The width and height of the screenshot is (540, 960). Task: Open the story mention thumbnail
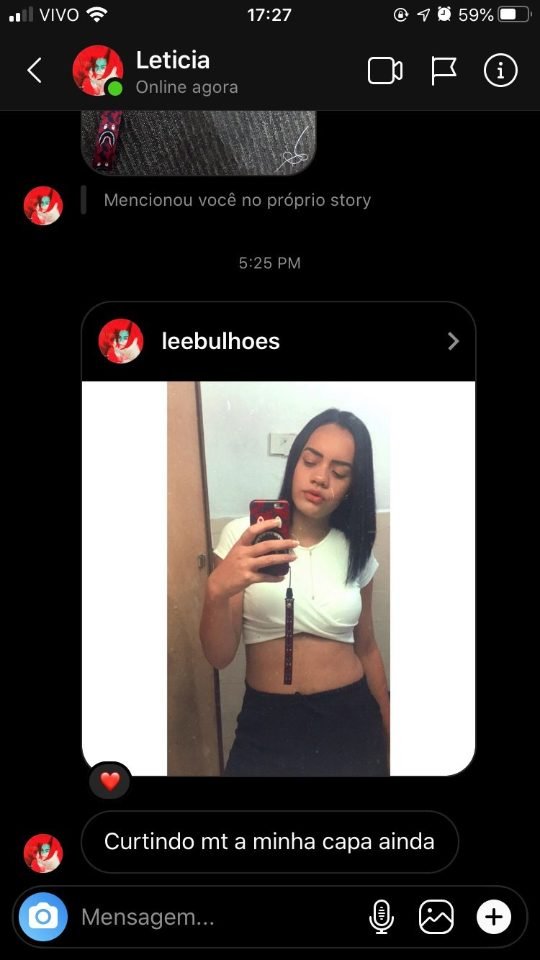(x=199, y=143)
